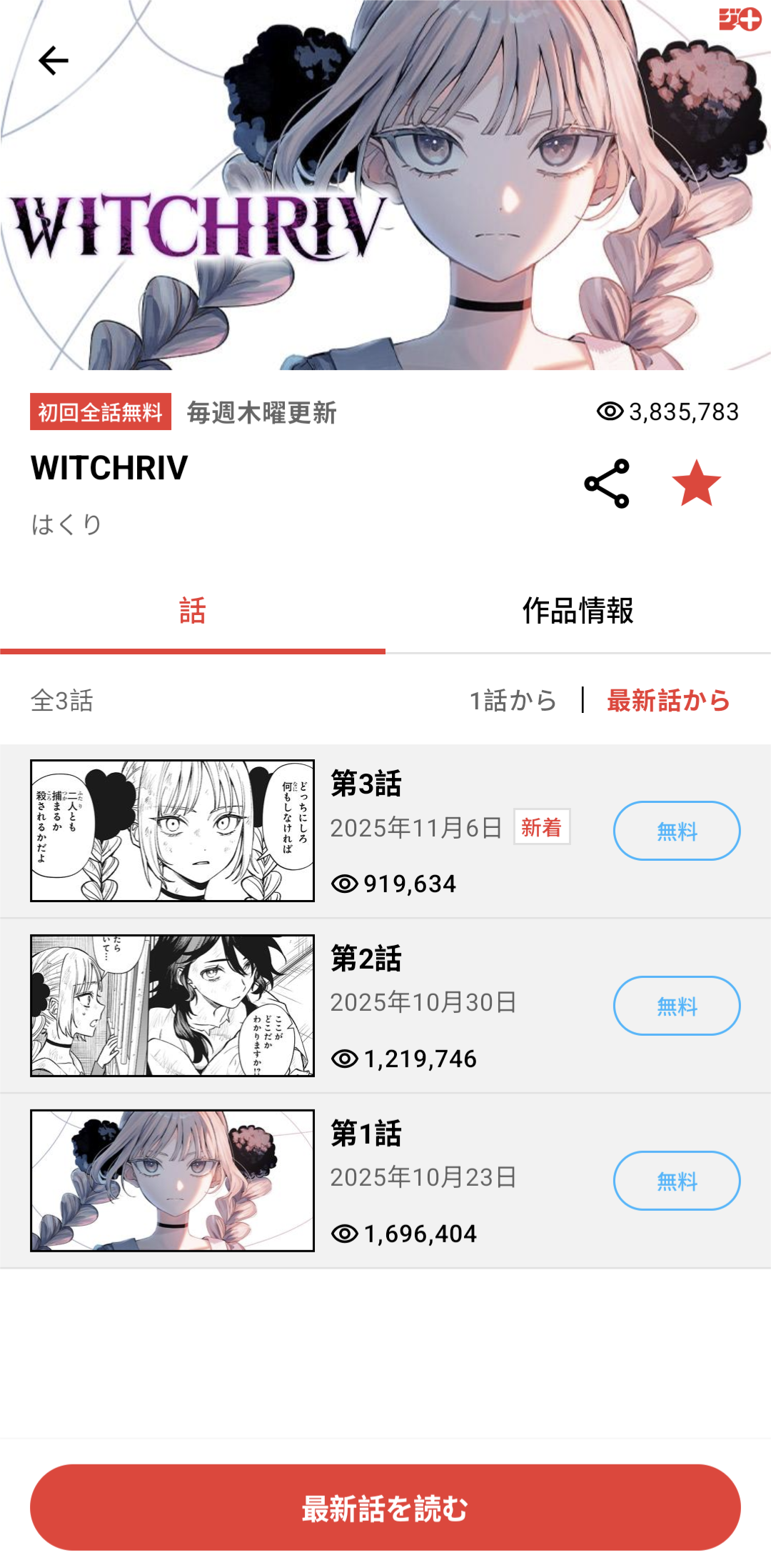Open the 第1話 episode thumbnail
771x1568 pixels.
(172, 1181)
